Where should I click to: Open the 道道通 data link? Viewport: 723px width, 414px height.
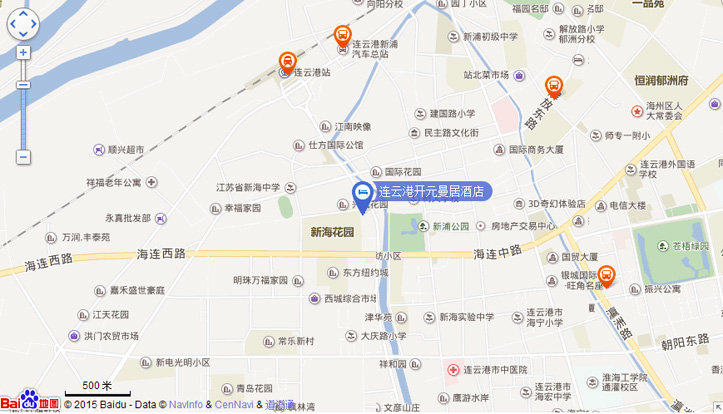[x=281, y=405]
